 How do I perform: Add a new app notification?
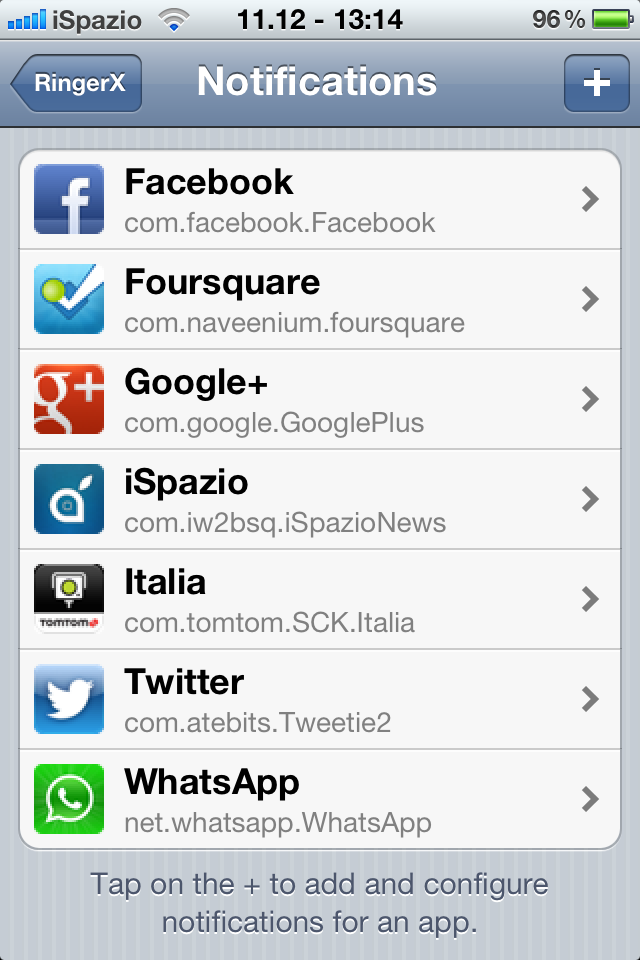tap(596, 83)
